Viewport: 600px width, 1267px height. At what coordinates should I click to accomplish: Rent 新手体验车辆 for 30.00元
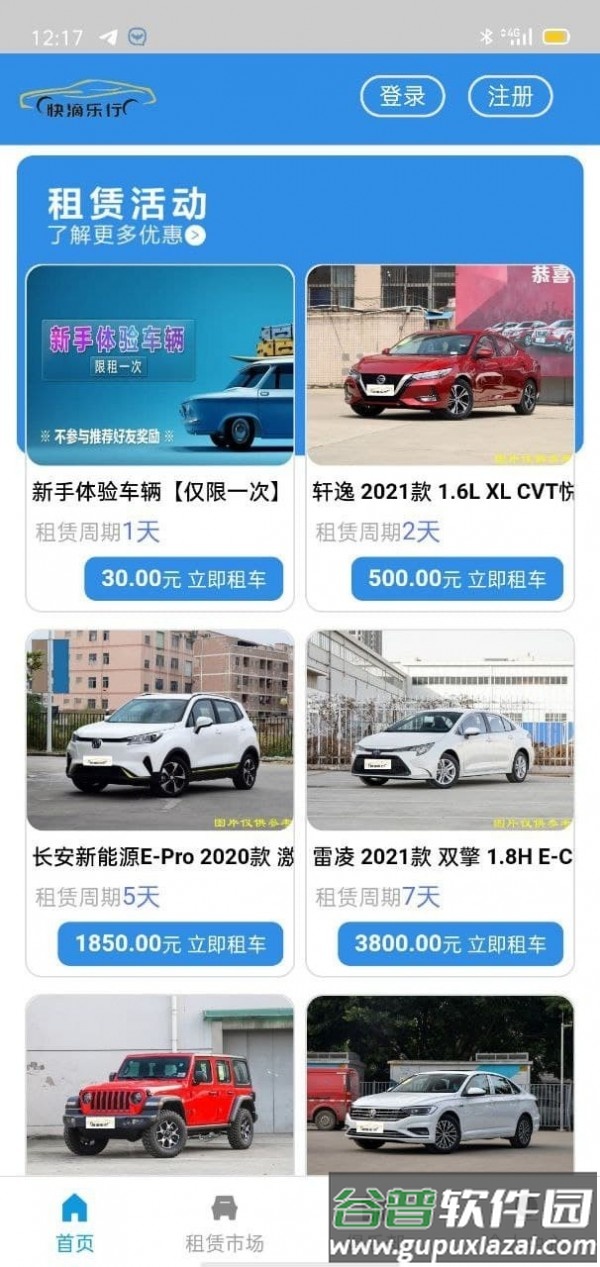click(x=183, y=579)
